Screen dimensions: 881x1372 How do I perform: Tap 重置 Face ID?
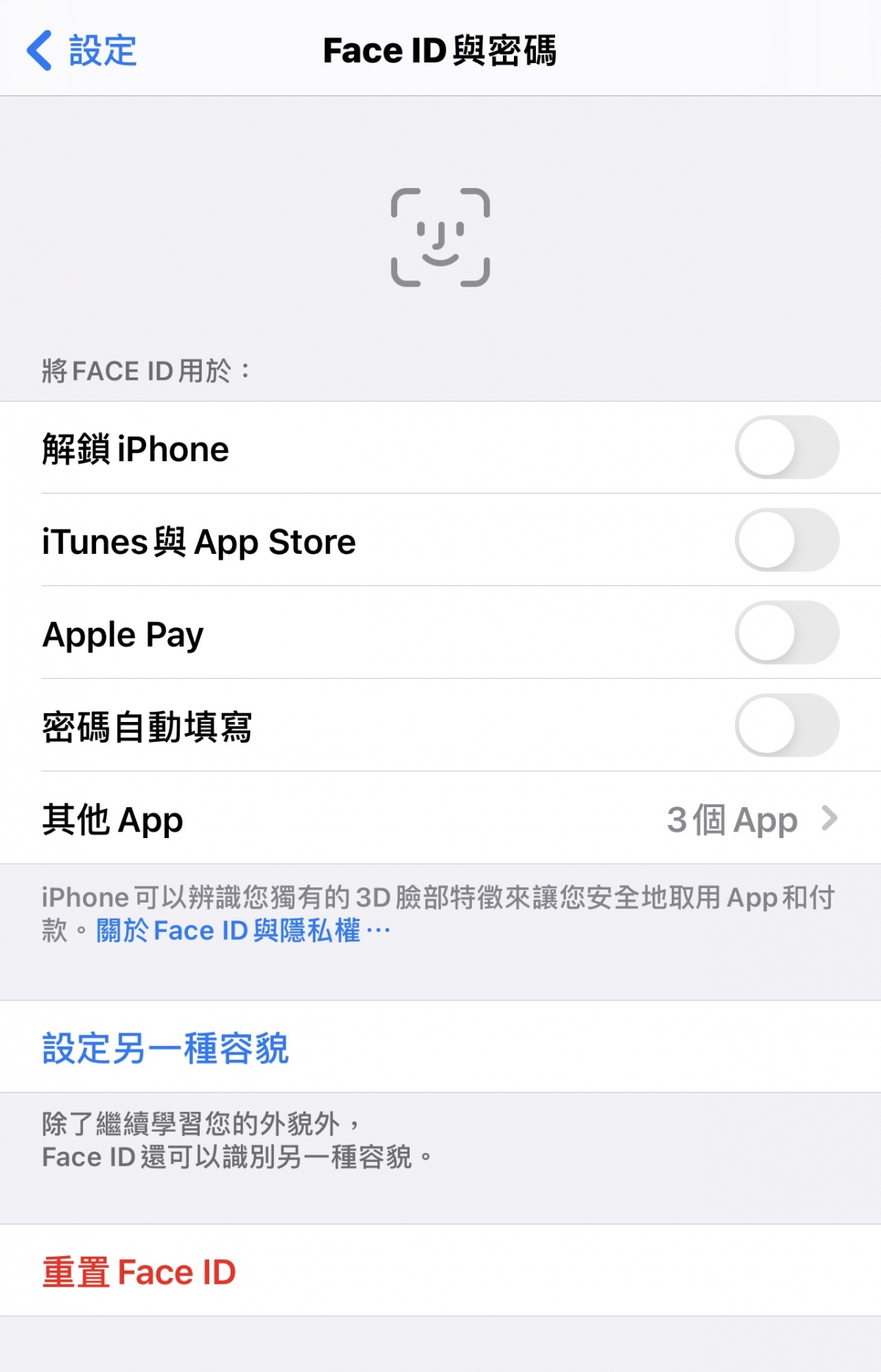point(139,1272)
